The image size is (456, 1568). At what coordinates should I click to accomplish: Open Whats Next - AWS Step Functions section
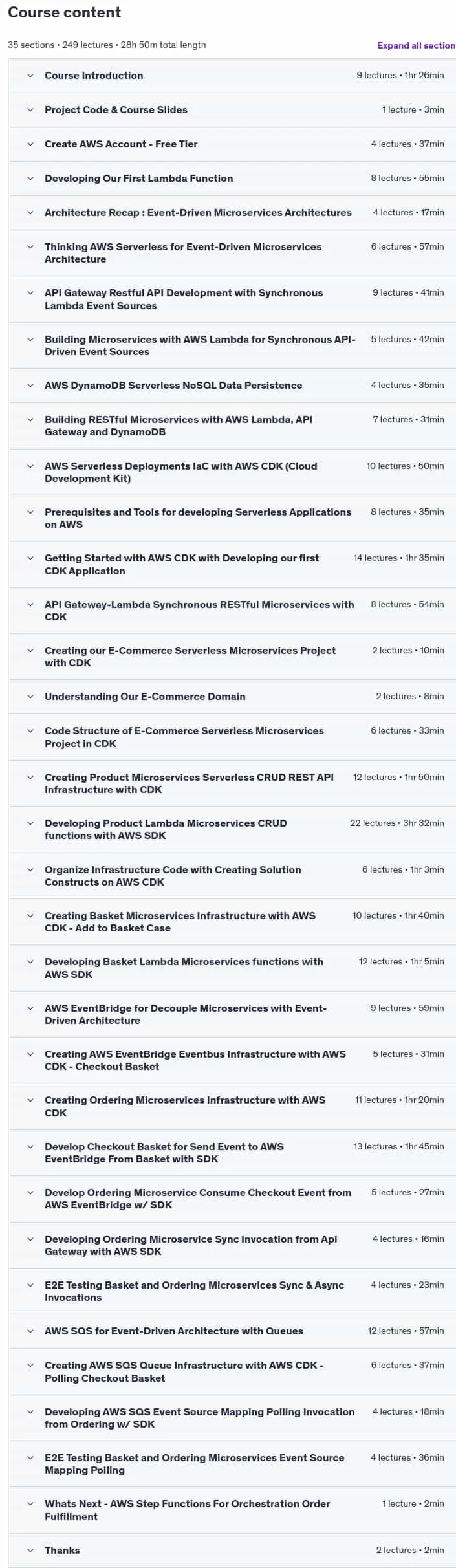coord(232,1510)
